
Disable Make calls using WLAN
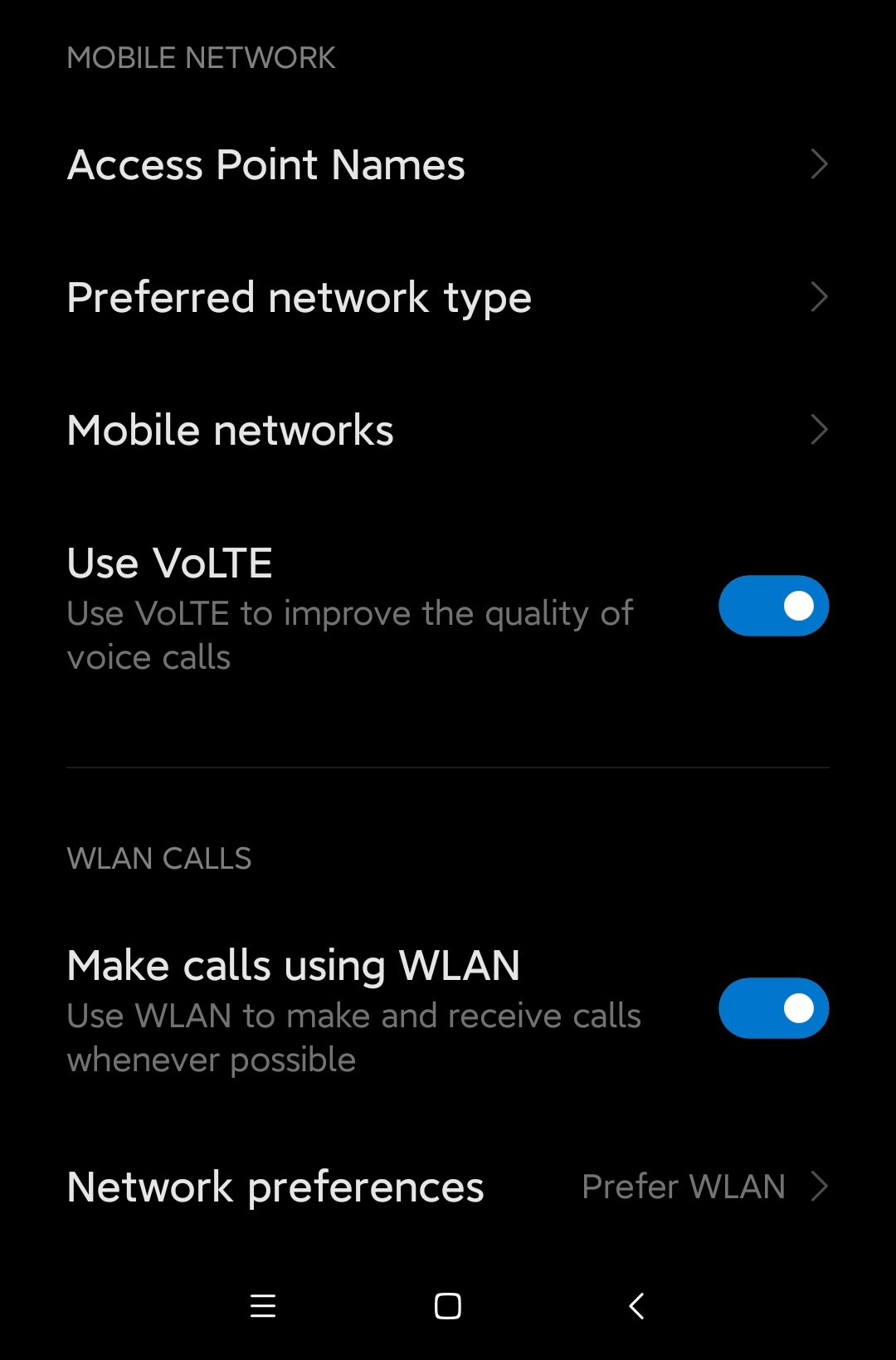click(773, 1008)
